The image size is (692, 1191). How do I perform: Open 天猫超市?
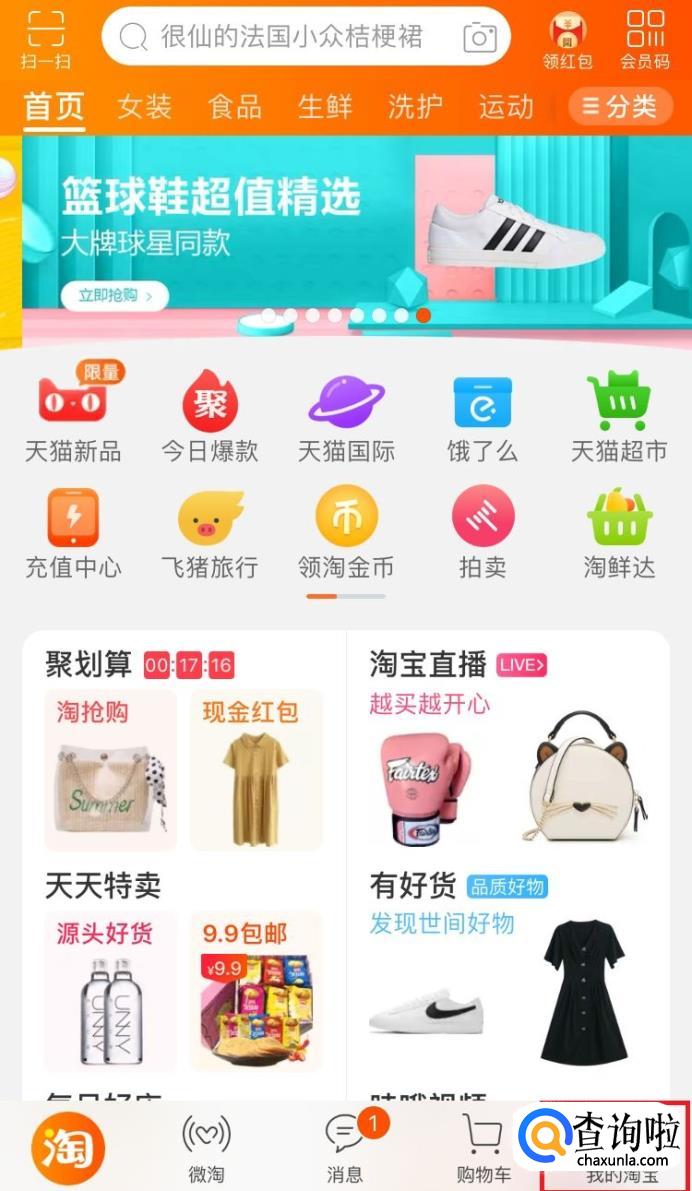coord(619,418)
